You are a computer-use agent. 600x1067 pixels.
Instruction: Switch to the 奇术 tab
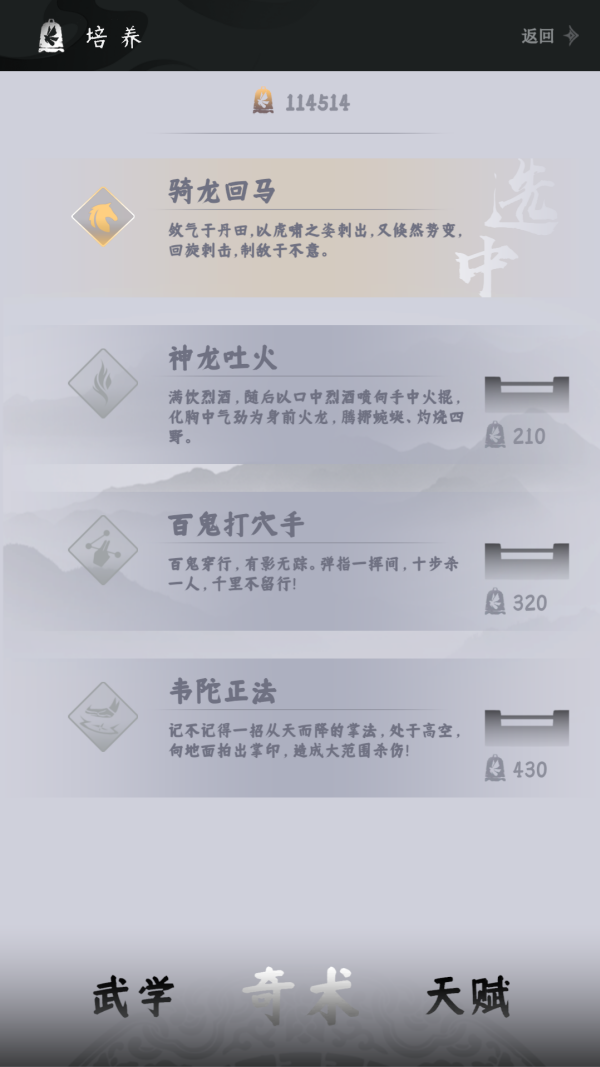click(300, 995)
